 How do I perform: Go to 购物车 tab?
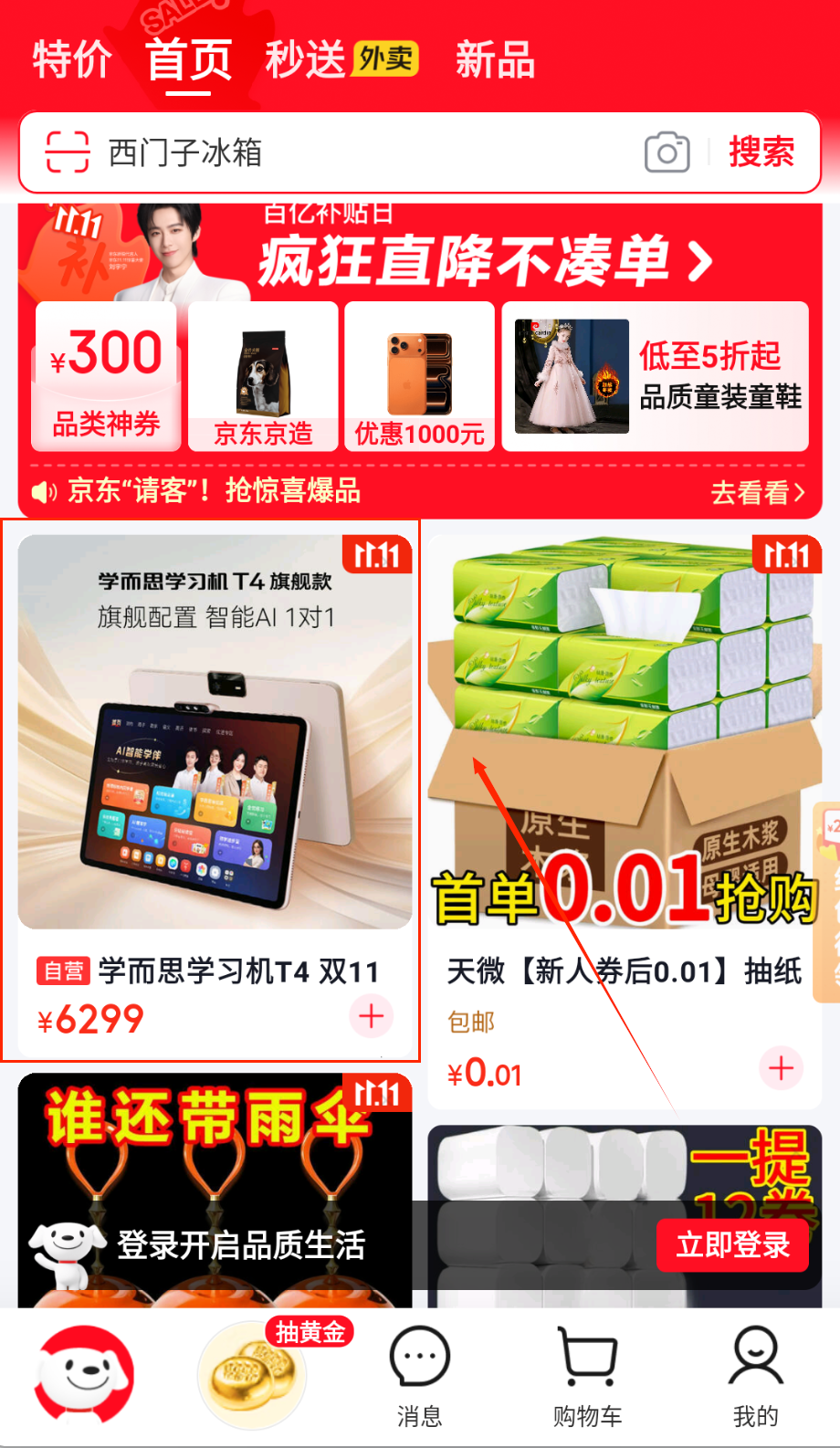point(587,1376)
